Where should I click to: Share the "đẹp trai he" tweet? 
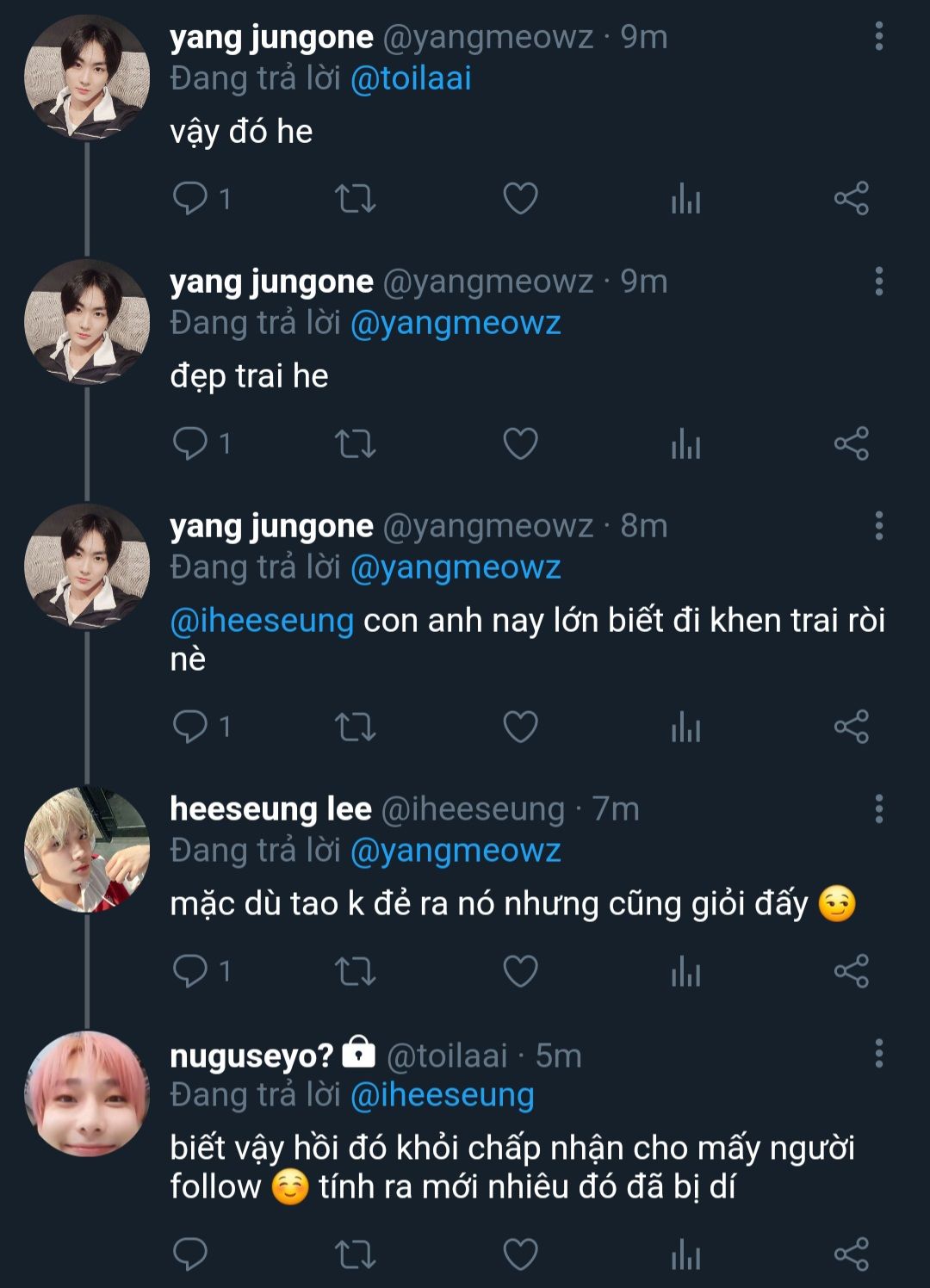coord(851,443)
